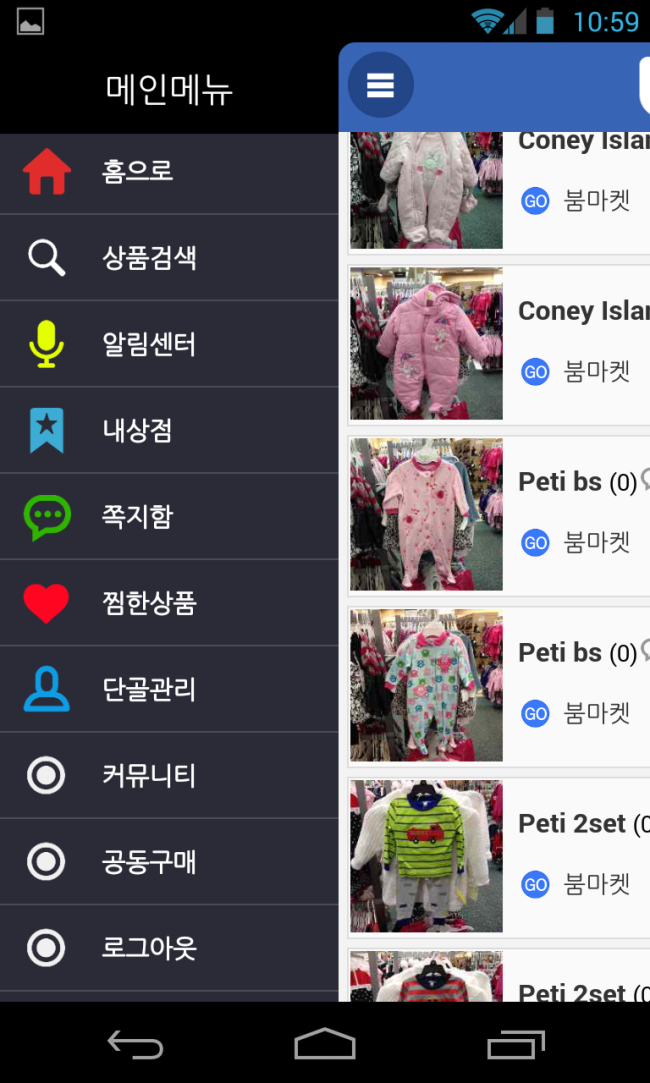The height and width of the screenshot is (1083, 650).
Task: Open the Peti bs owl print onesie listing
Action: pyautogui.click(x=497, y=685)
